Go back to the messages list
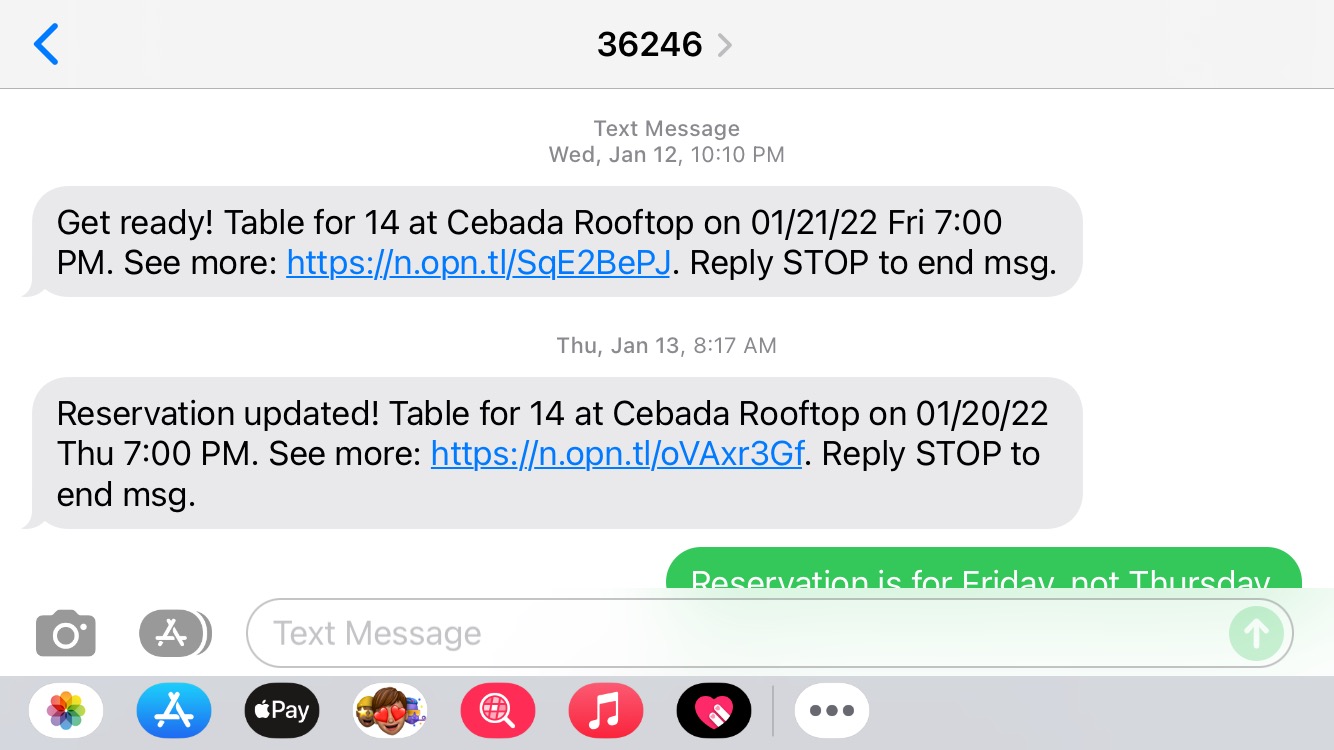The image size is (1334, 750). point(46,45)
